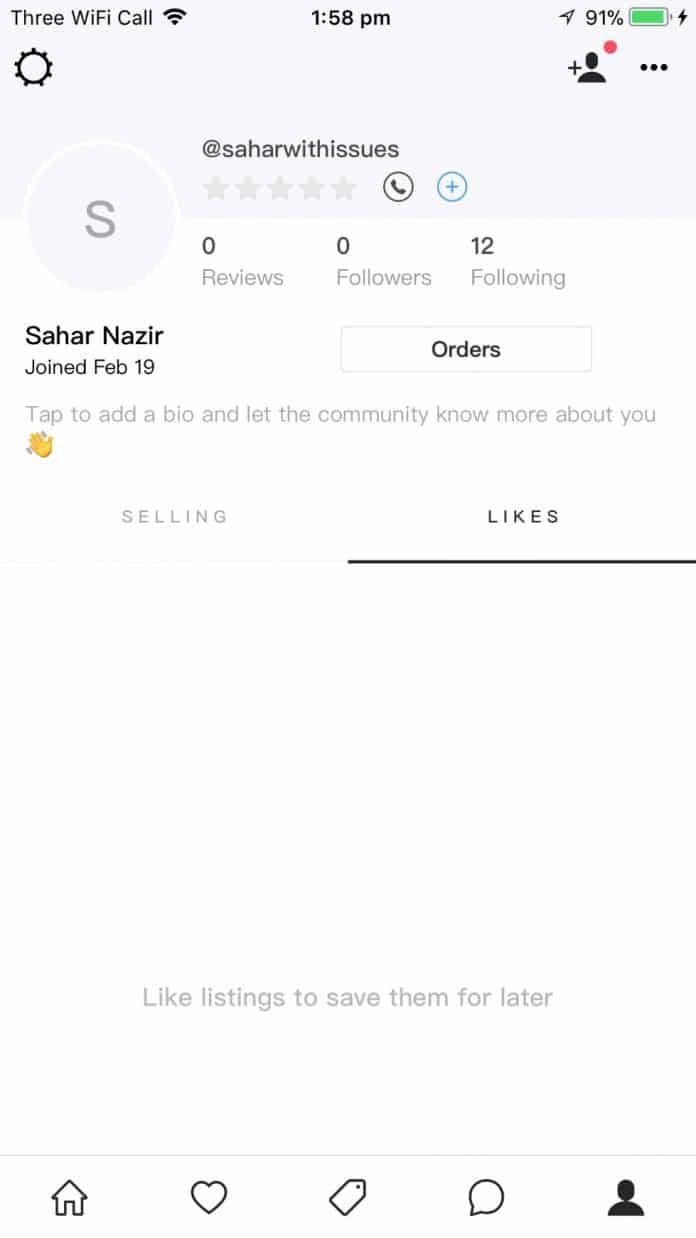Open the Following list
696x1238 pixels.
pyautogui.click(x=517, y=261)
